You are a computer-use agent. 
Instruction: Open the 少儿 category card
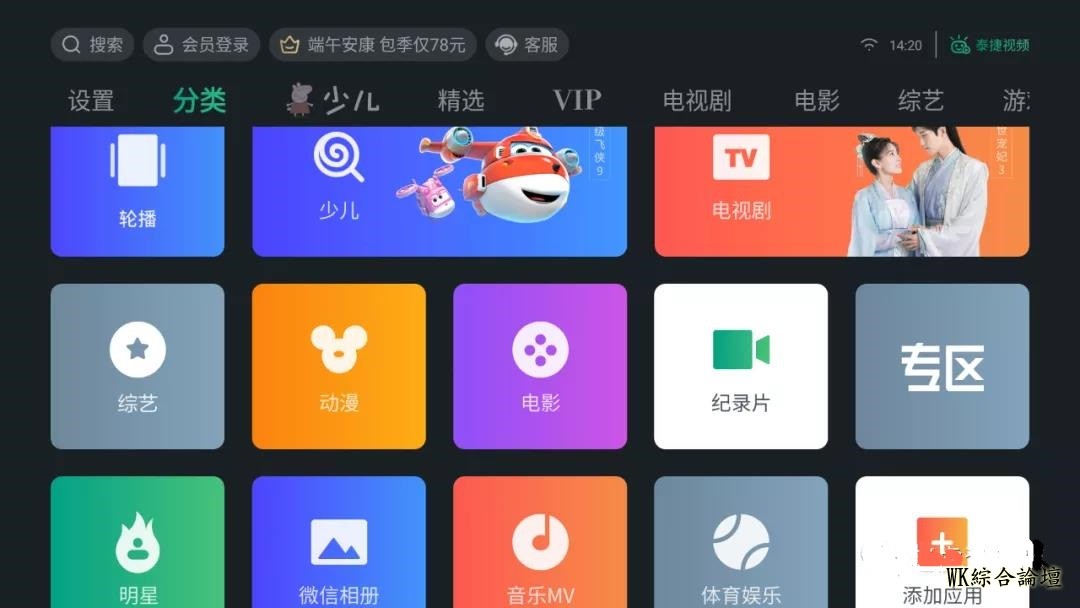click(439, 190)
